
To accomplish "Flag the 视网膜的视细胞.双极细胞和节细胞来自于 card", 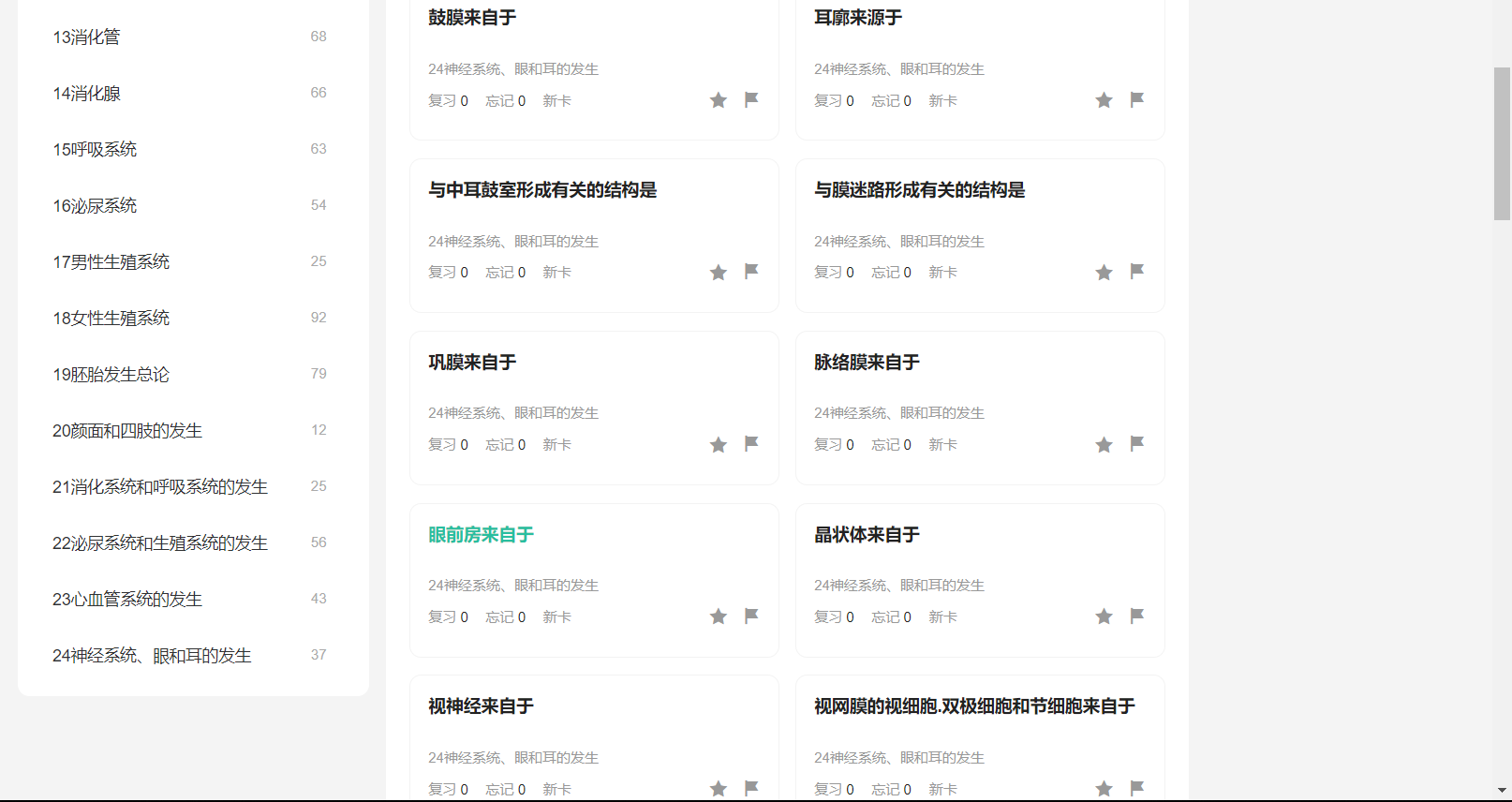I will point(1137,788).
